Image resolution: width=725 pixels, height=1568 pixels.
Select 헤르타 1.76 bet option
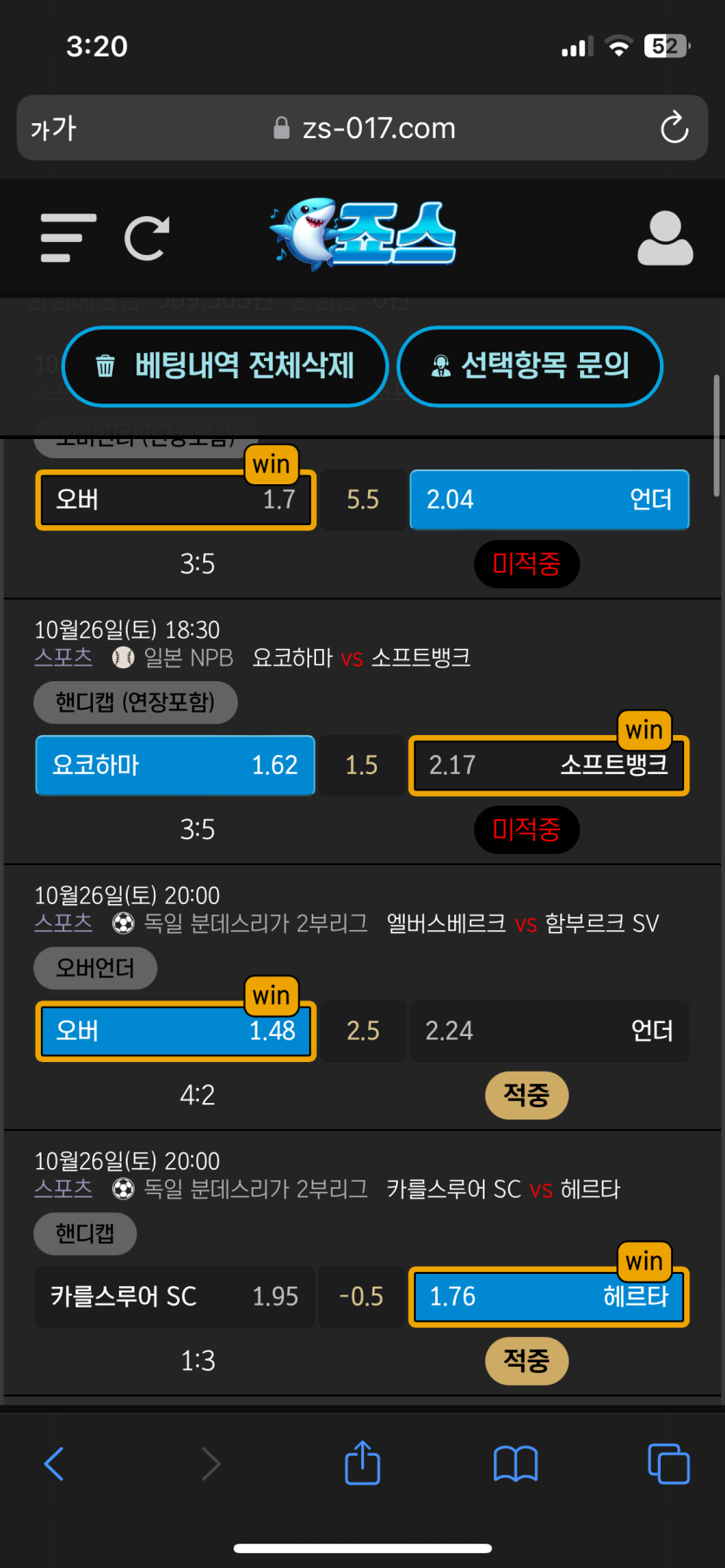tap(549, 1296)
